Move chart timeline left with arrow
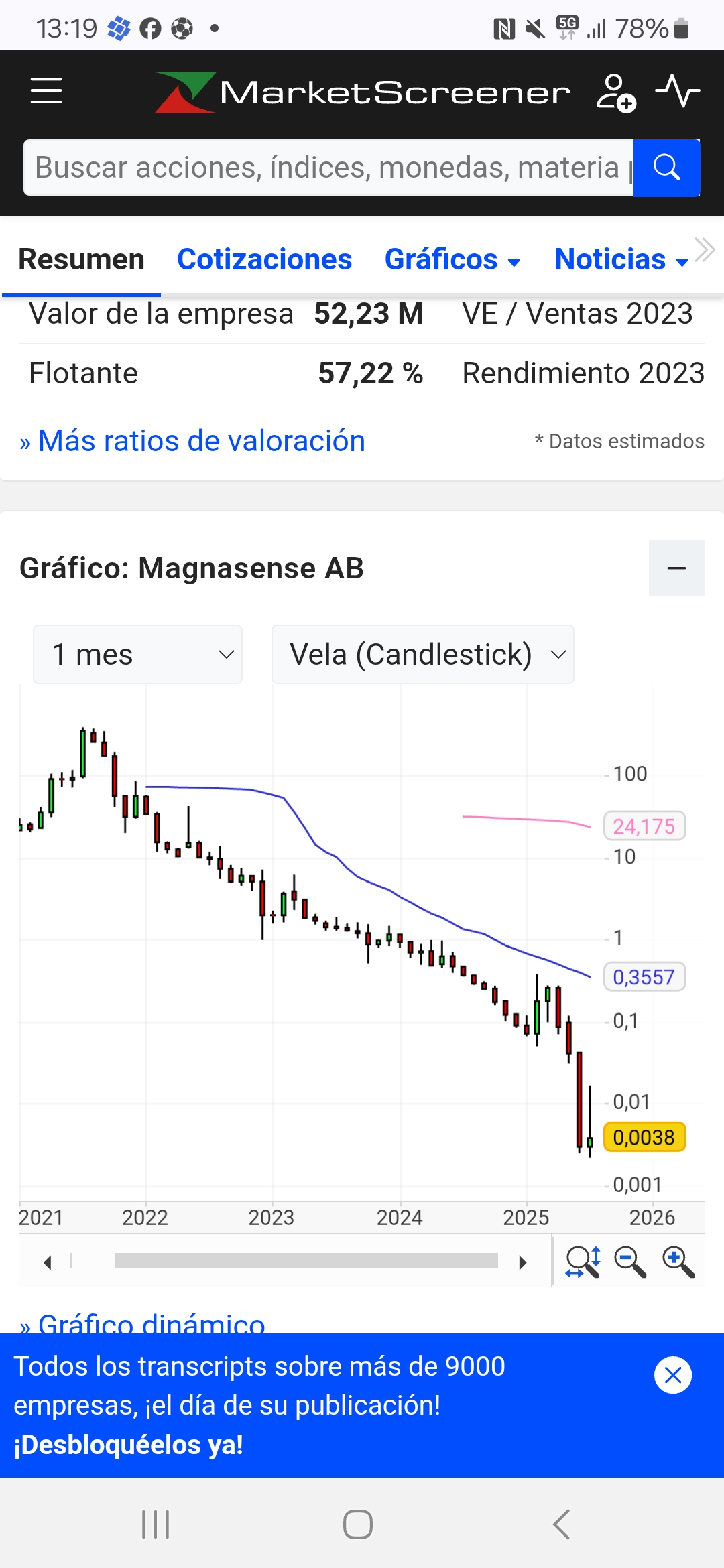 [47, 1263]
